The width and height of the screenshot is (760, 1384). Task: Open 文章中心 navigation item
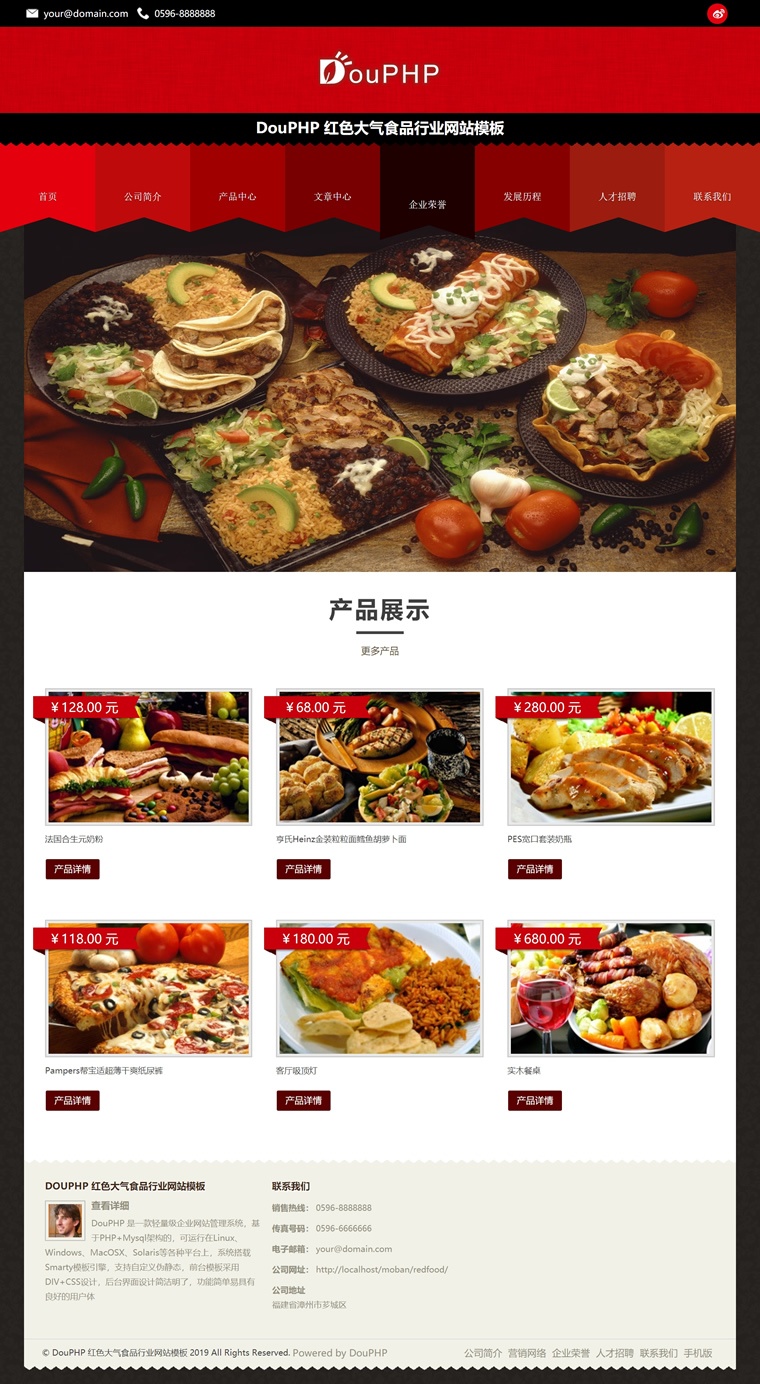(x=332, y=197)
